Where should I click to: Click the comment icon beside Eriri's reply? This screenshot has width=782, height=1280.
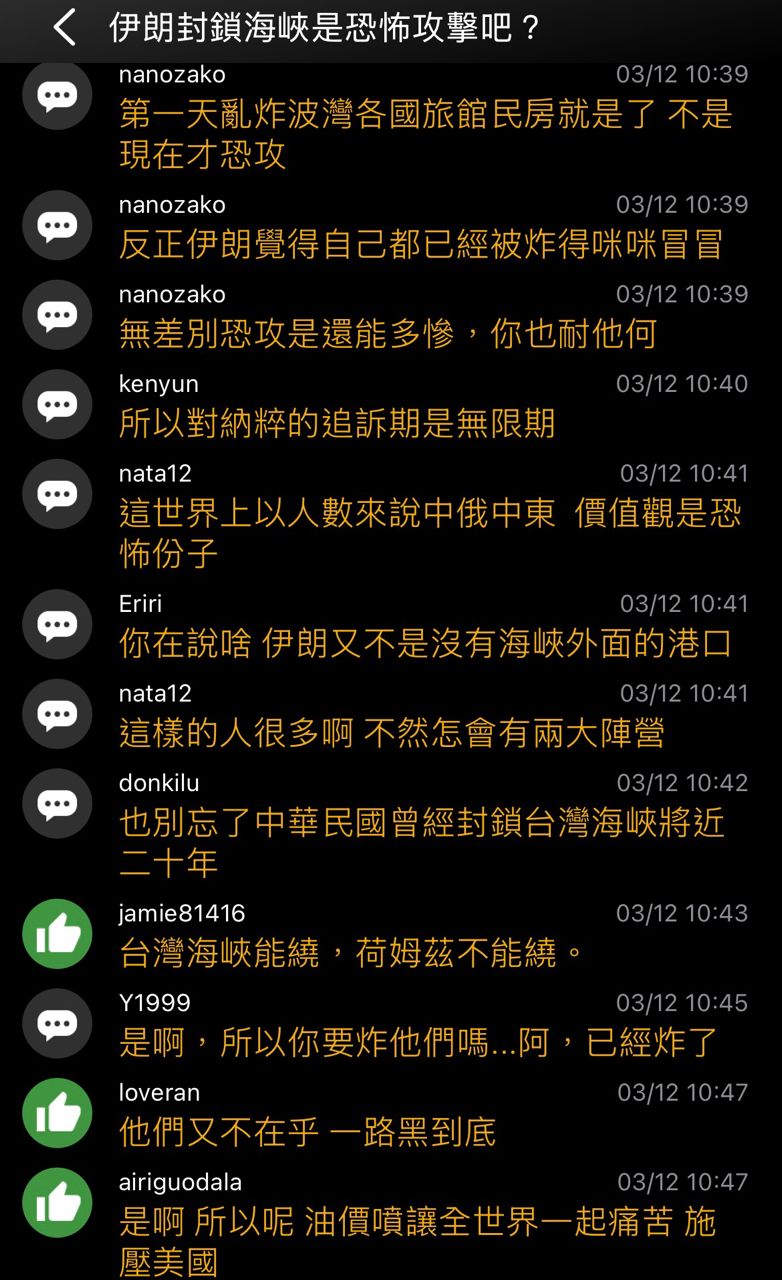56,624
